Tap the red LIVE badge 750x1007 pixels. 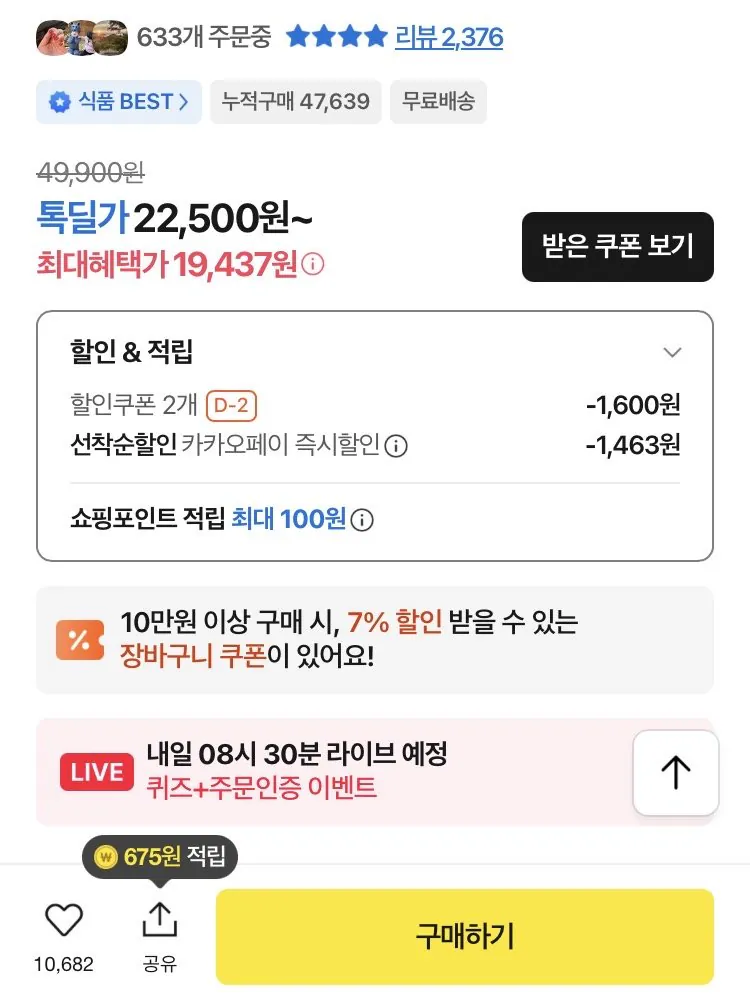(x=96, y=772)
